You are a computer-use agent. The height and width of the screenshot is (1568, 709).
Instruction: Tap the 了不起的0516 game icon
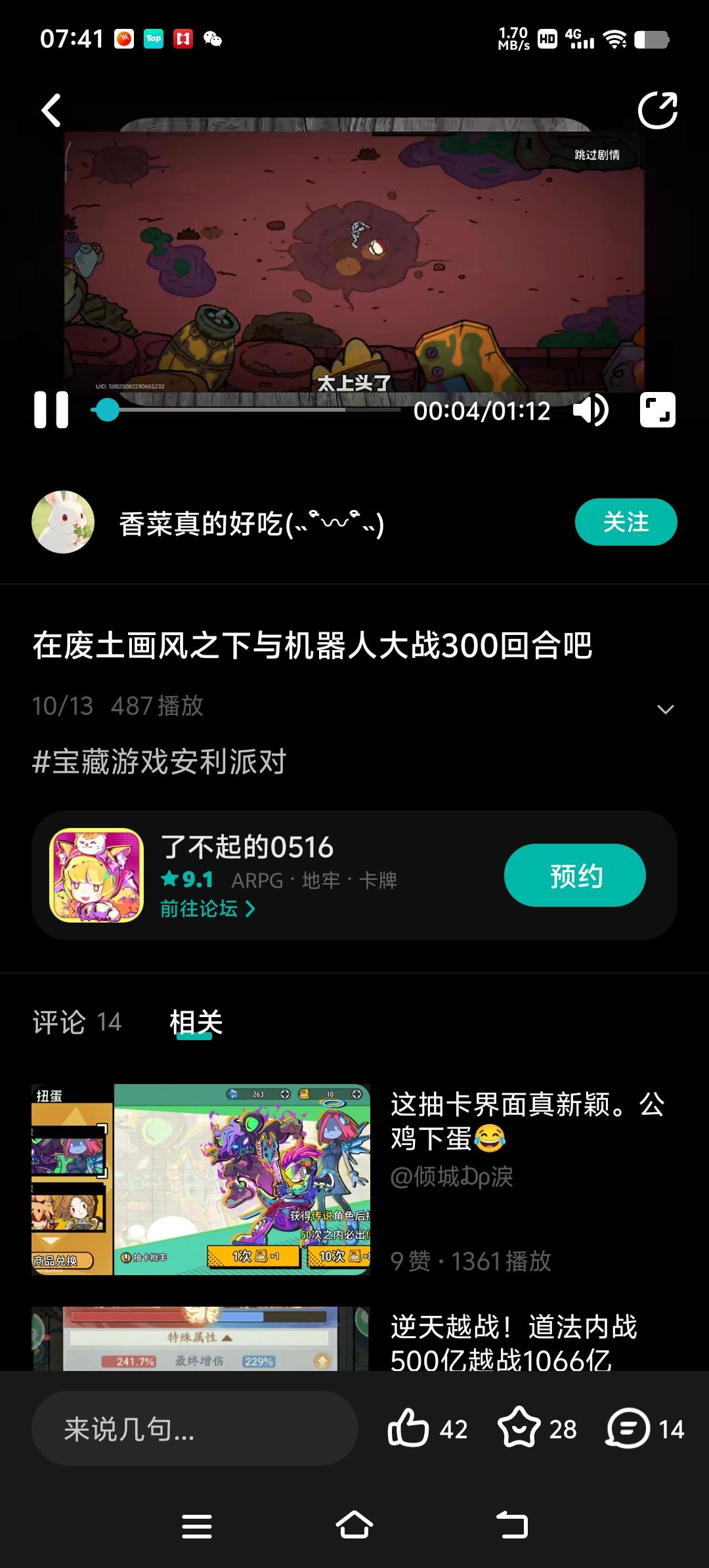[96, 875]
